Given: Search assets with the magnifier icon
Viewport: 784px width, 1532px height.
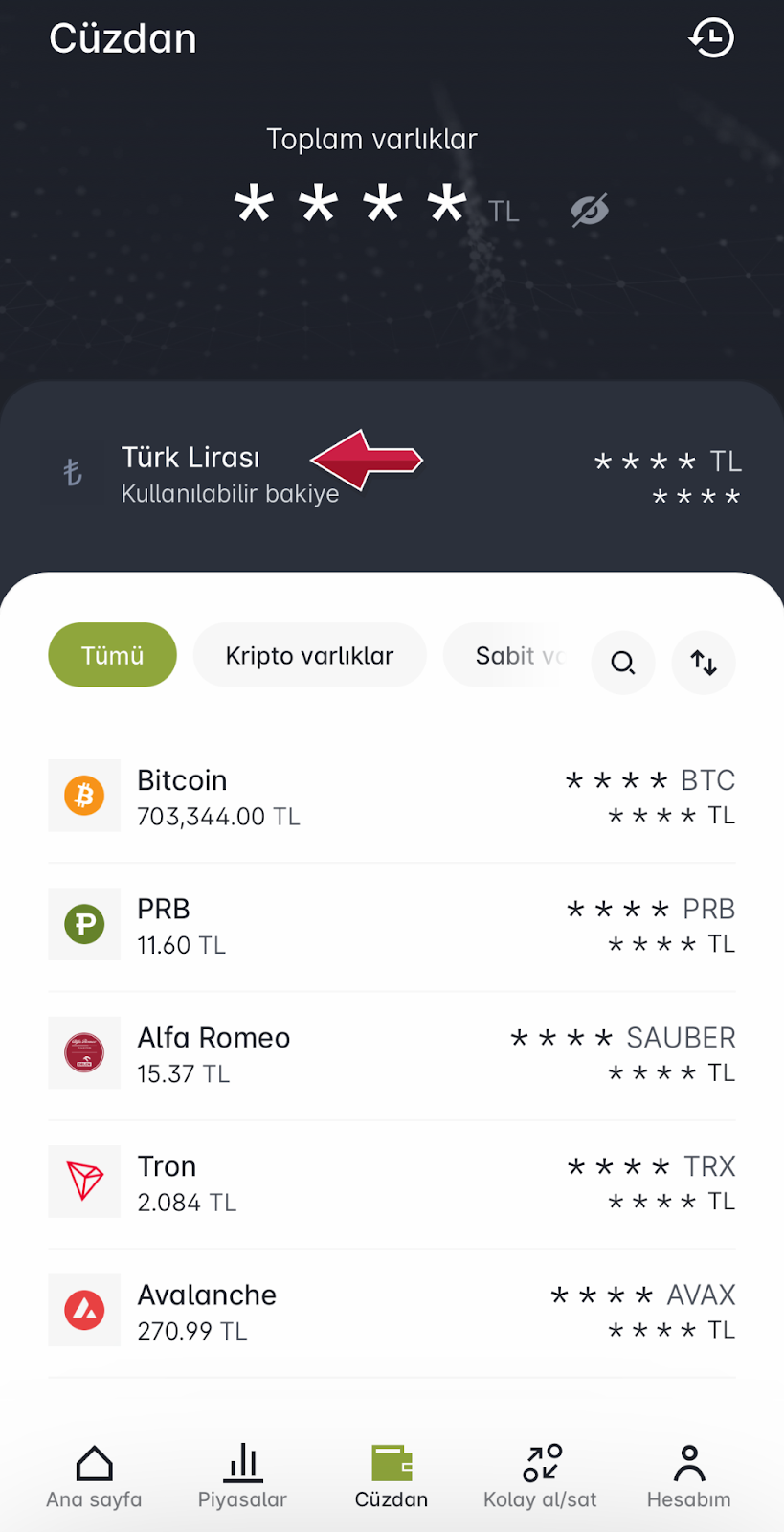Looking at the screenshot, I should click(x=623, y=663).
